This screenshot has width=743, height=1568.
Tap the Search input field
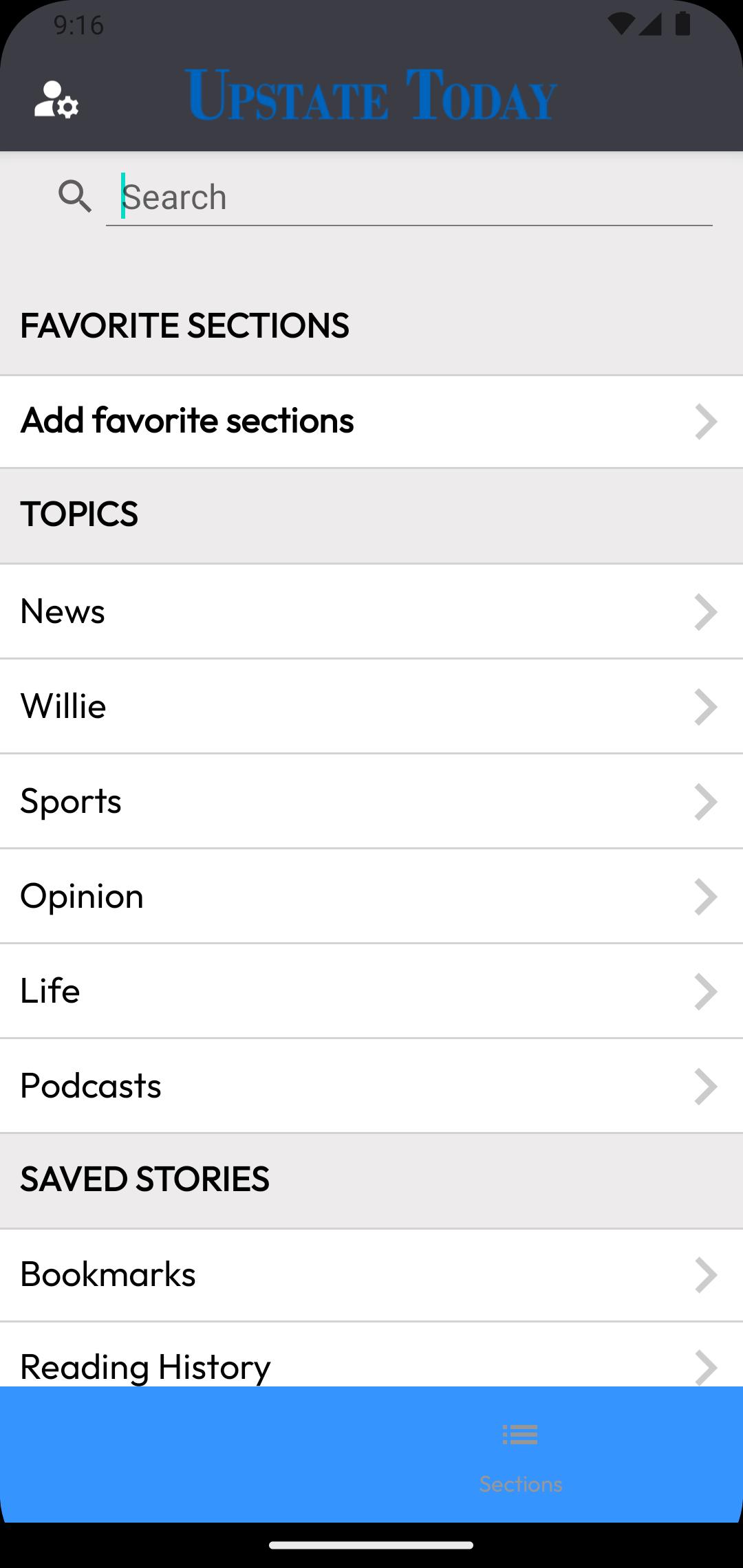(x=409, y=197)
